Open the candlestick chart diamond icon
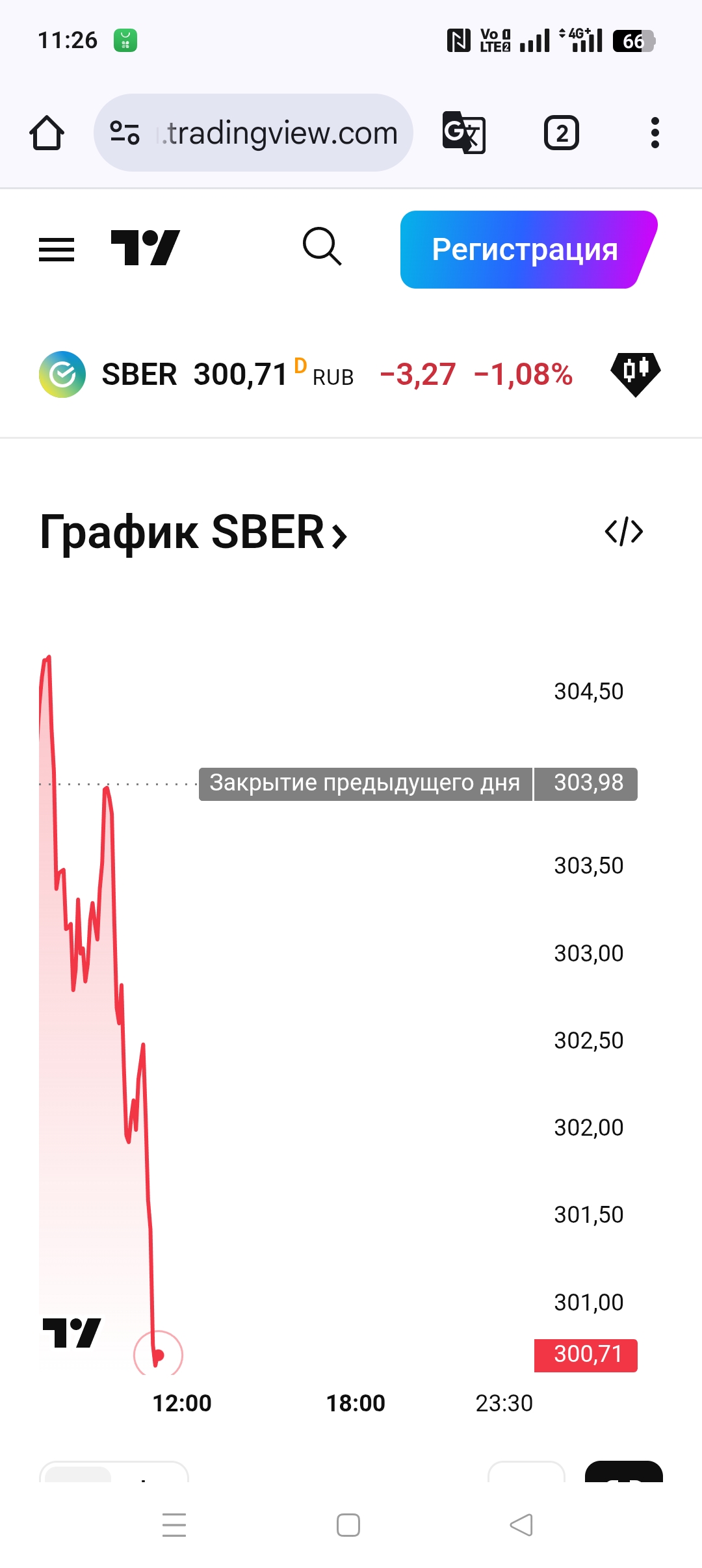 point(635,373)
